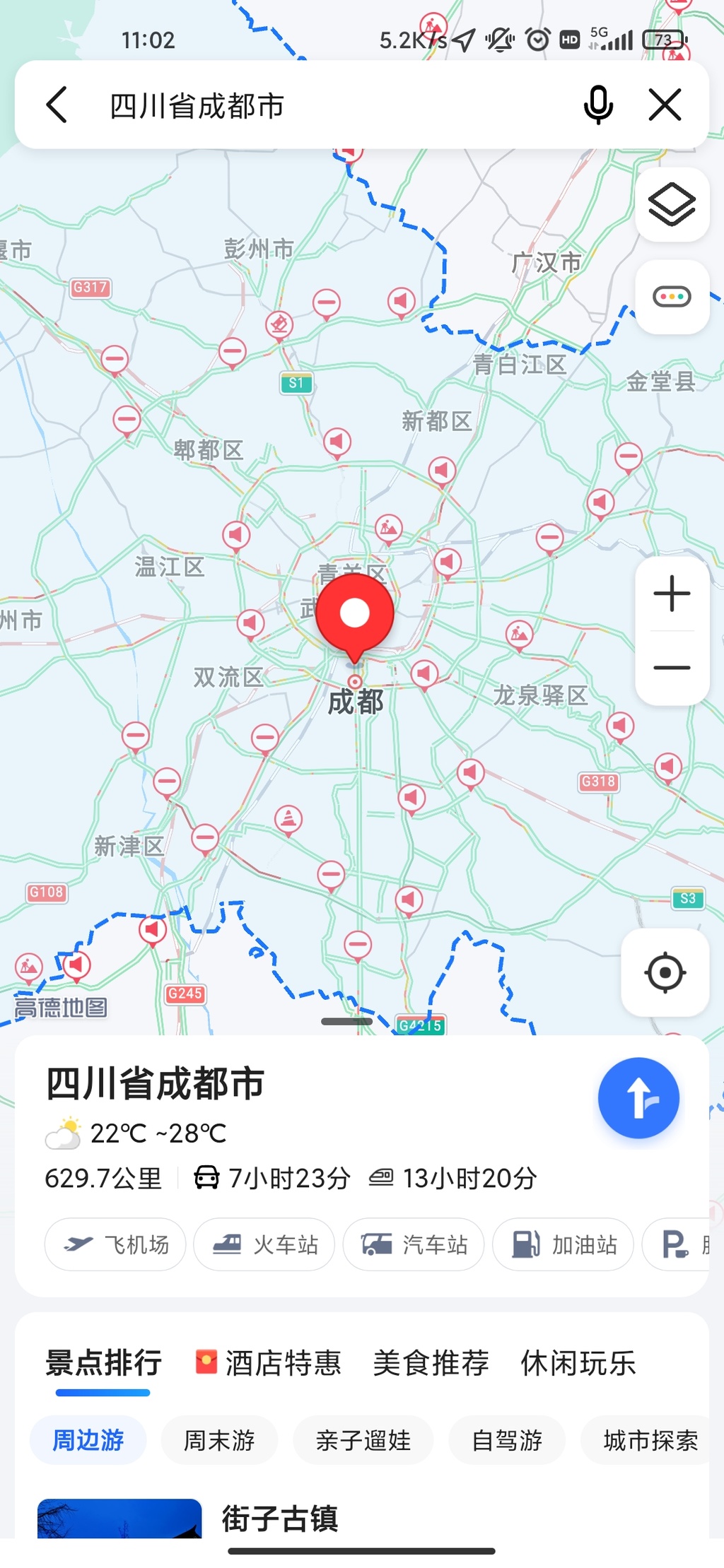The width and height of the screenshot is (724, 1568).
Task: Start route navigation to 成都市
Action: [x=638, y=1097]
